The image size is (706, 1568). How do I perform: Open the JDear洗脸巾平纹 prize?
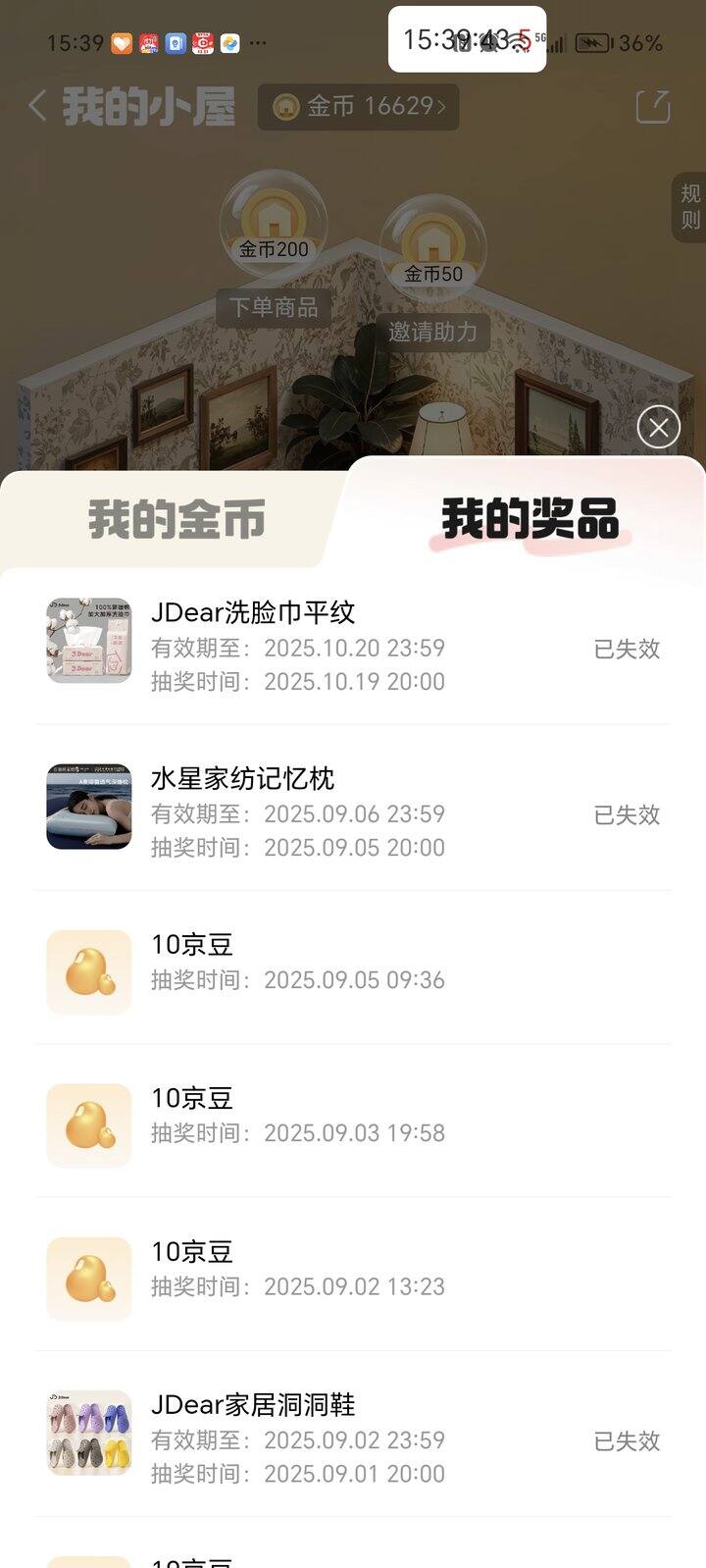253,613
